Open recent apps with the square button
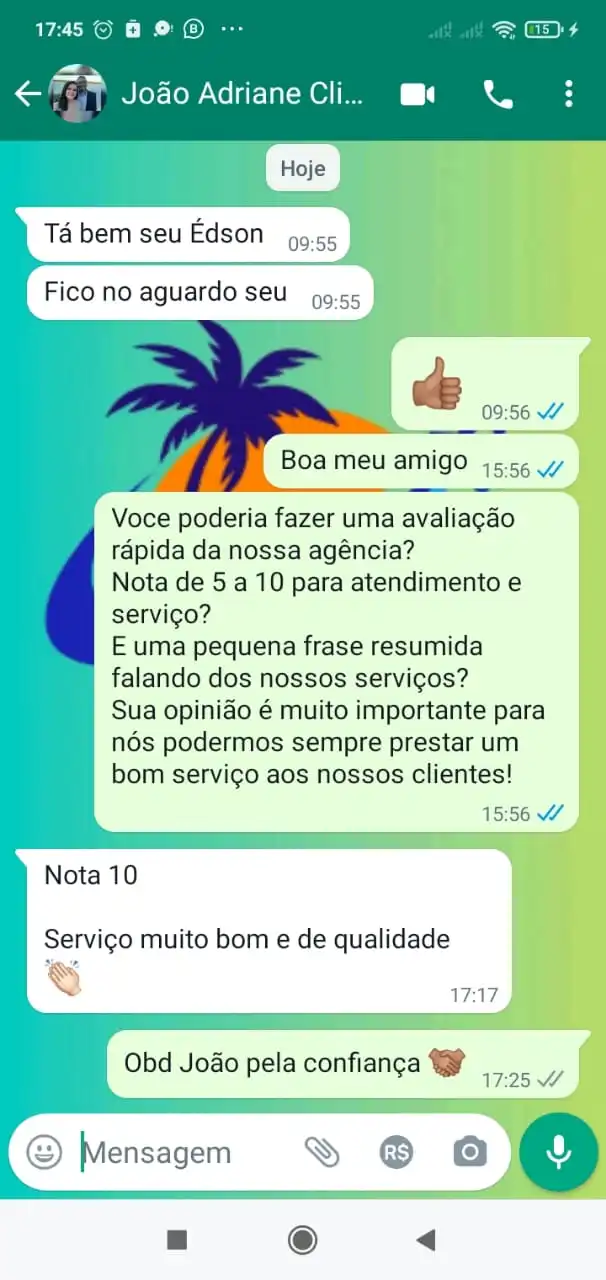606x1280 pixels. (x=177, y=1240)
